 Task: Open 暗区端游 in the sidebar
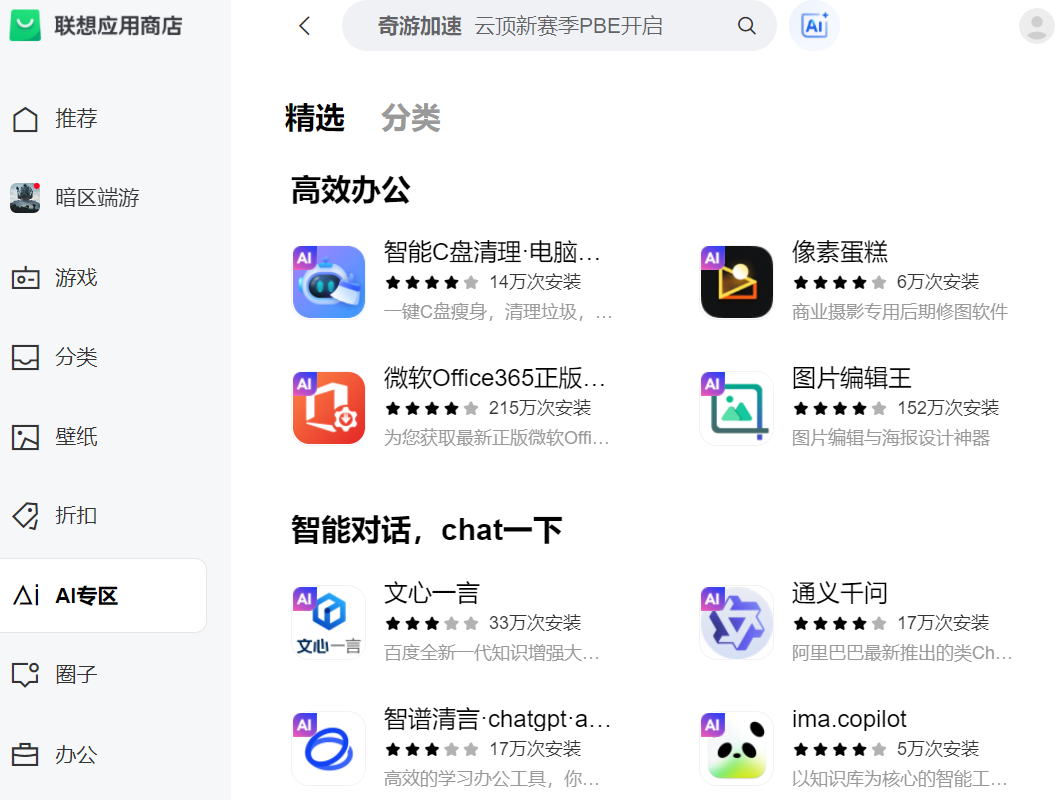tap(96, 198)
